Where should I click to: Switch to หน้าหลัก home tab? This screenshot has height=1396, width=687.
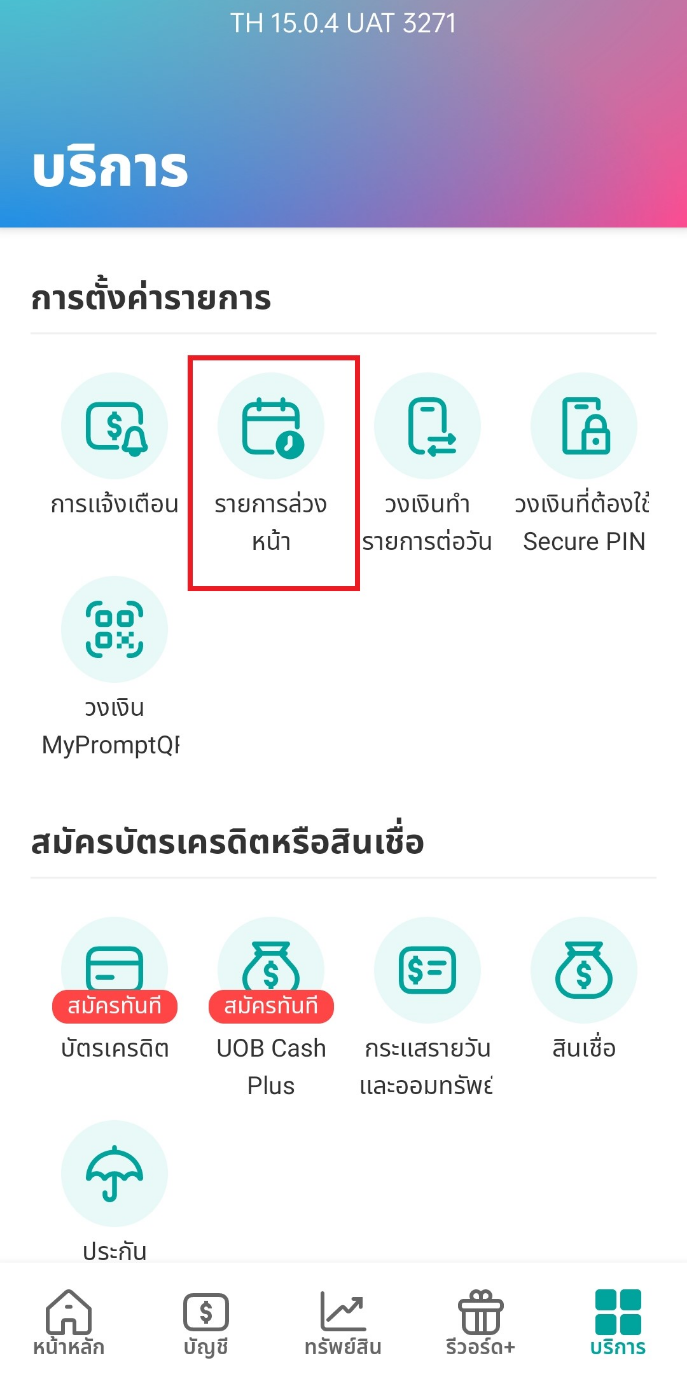(68, 1322)
